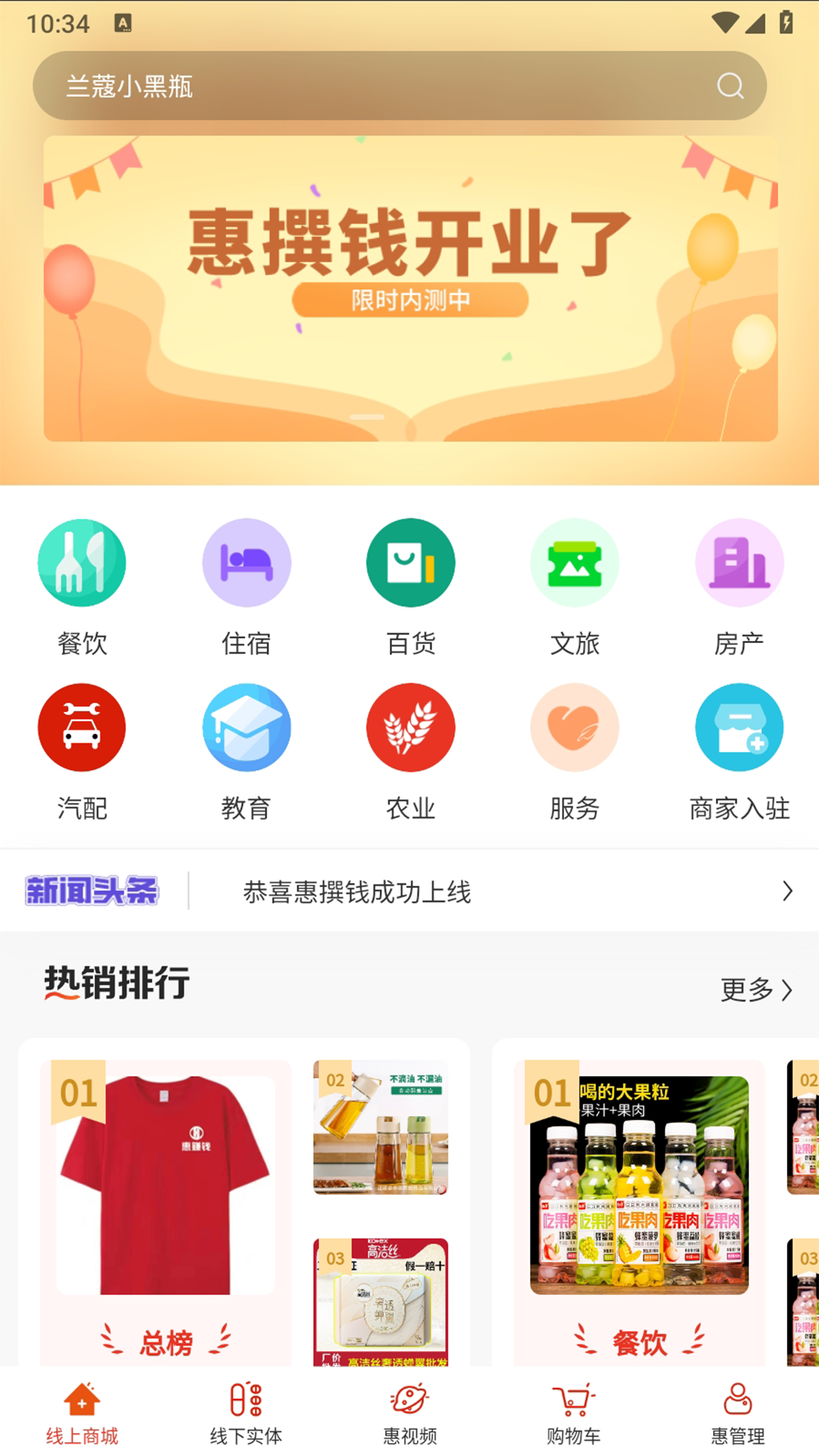Image resolution: width=819 pixels, height=1456 pixels.
Task: Tap the search magnifier icon
Action: coord(730,86)
